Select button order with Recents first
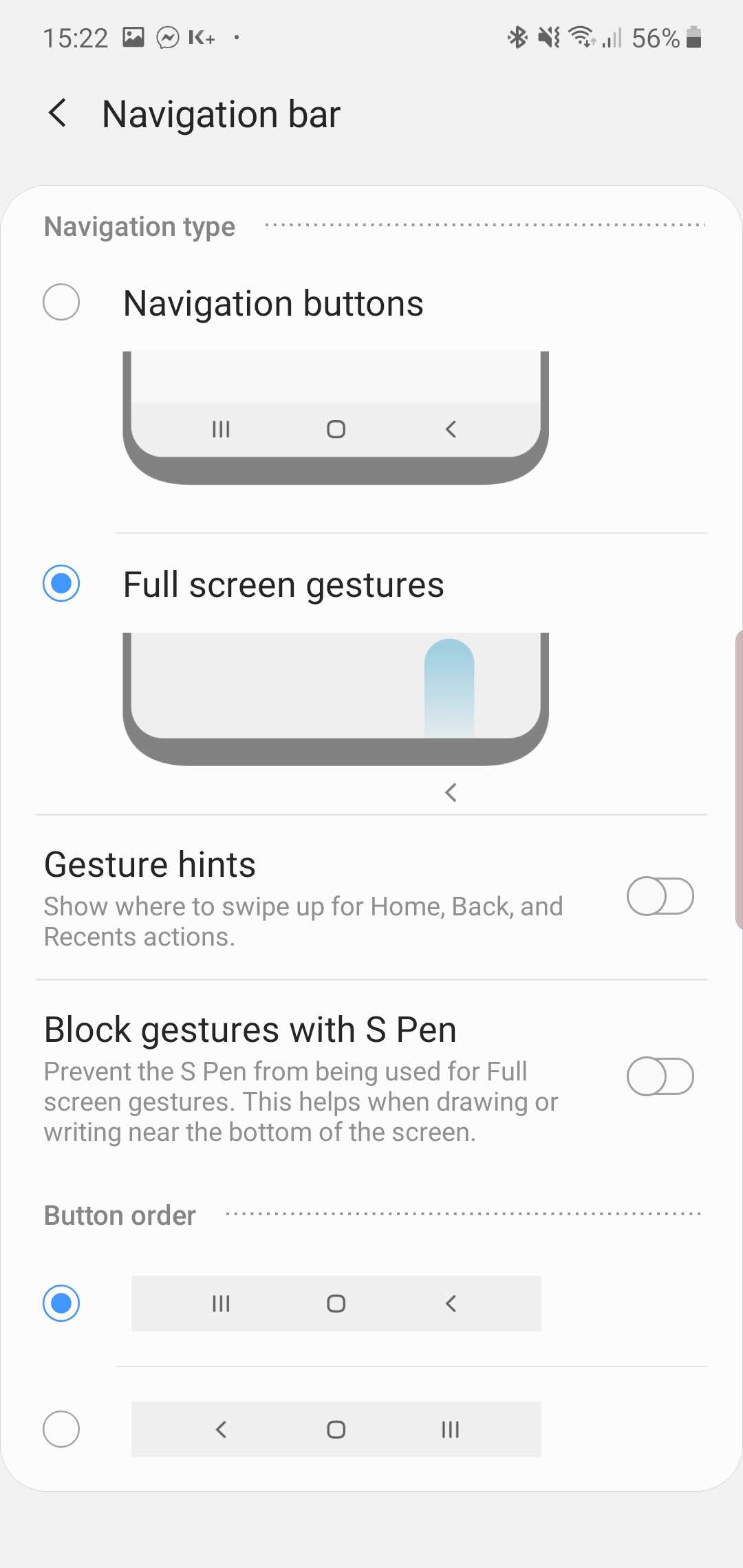This screenshot has height=1568, width=743. tap(61, 1303)
